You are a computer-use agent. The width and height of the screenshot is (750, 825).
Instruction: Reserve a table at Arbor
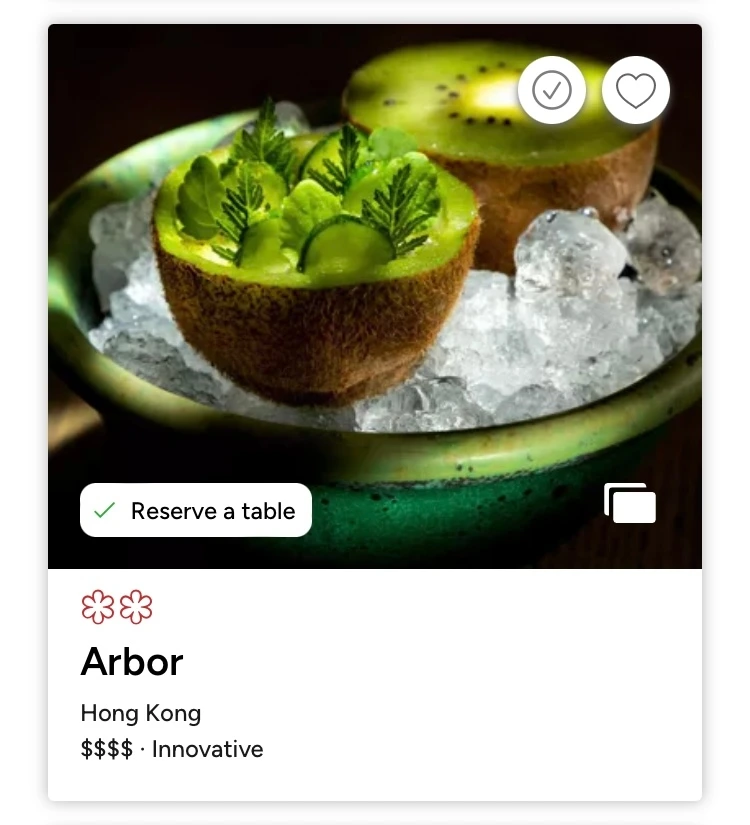click(196, 511)
